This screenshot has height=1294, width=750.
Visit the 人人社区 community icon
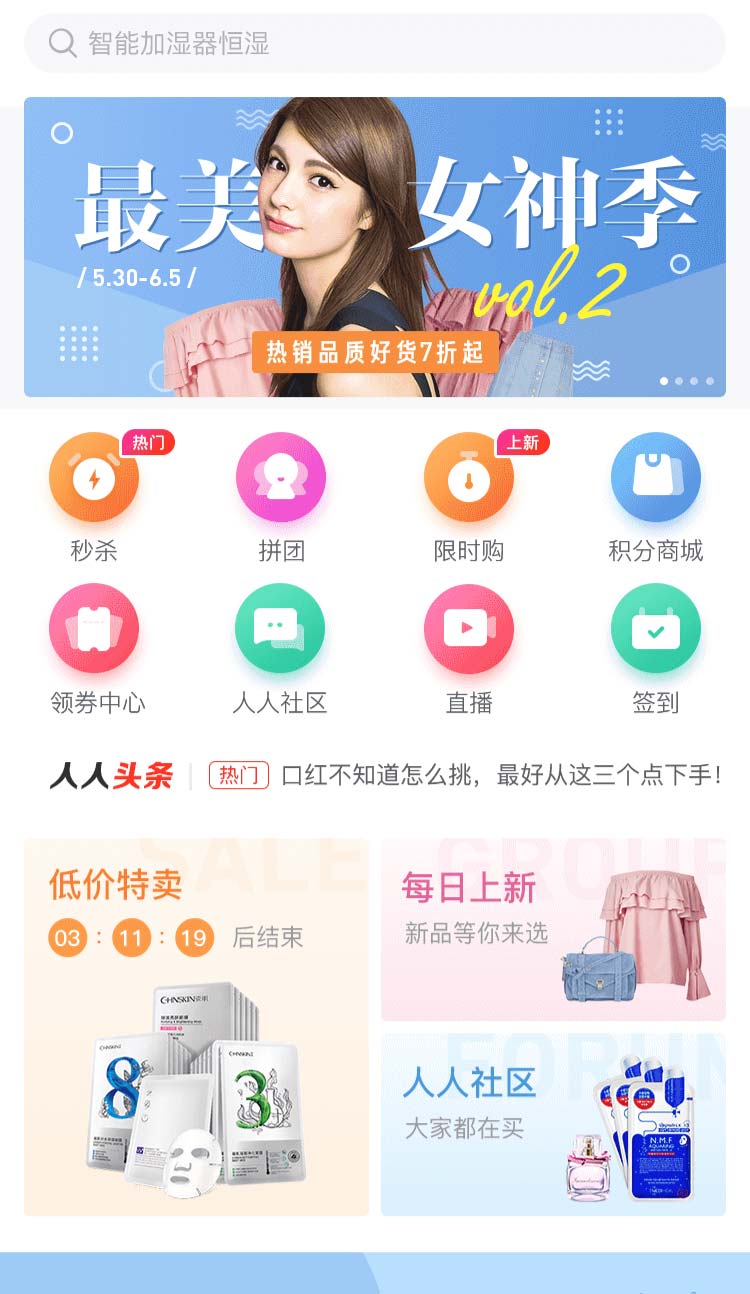(281, 629)
